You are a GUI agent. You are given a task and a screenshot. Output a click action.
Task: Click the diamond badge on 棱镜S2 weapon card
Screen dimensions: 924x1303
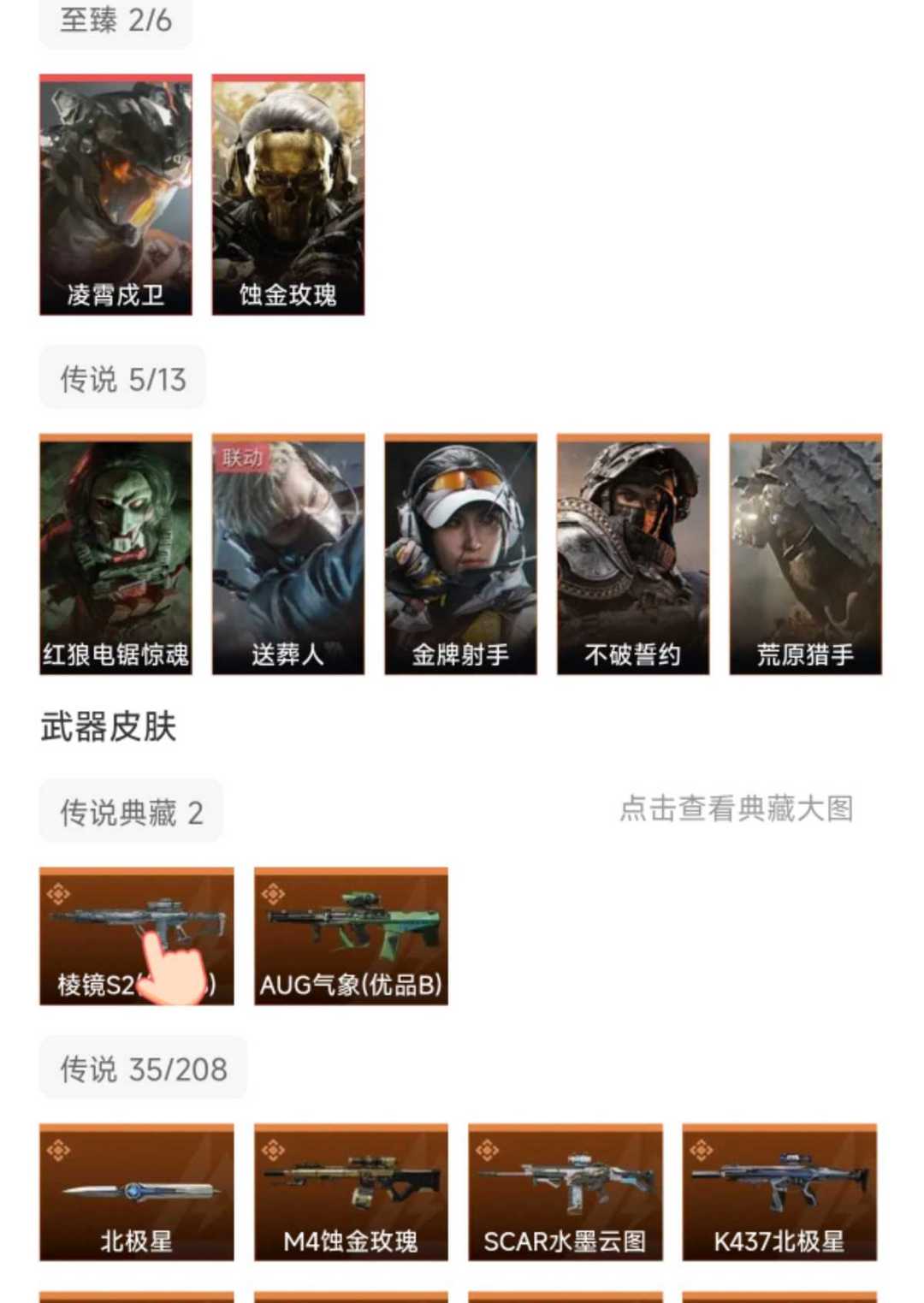[58, 893]
